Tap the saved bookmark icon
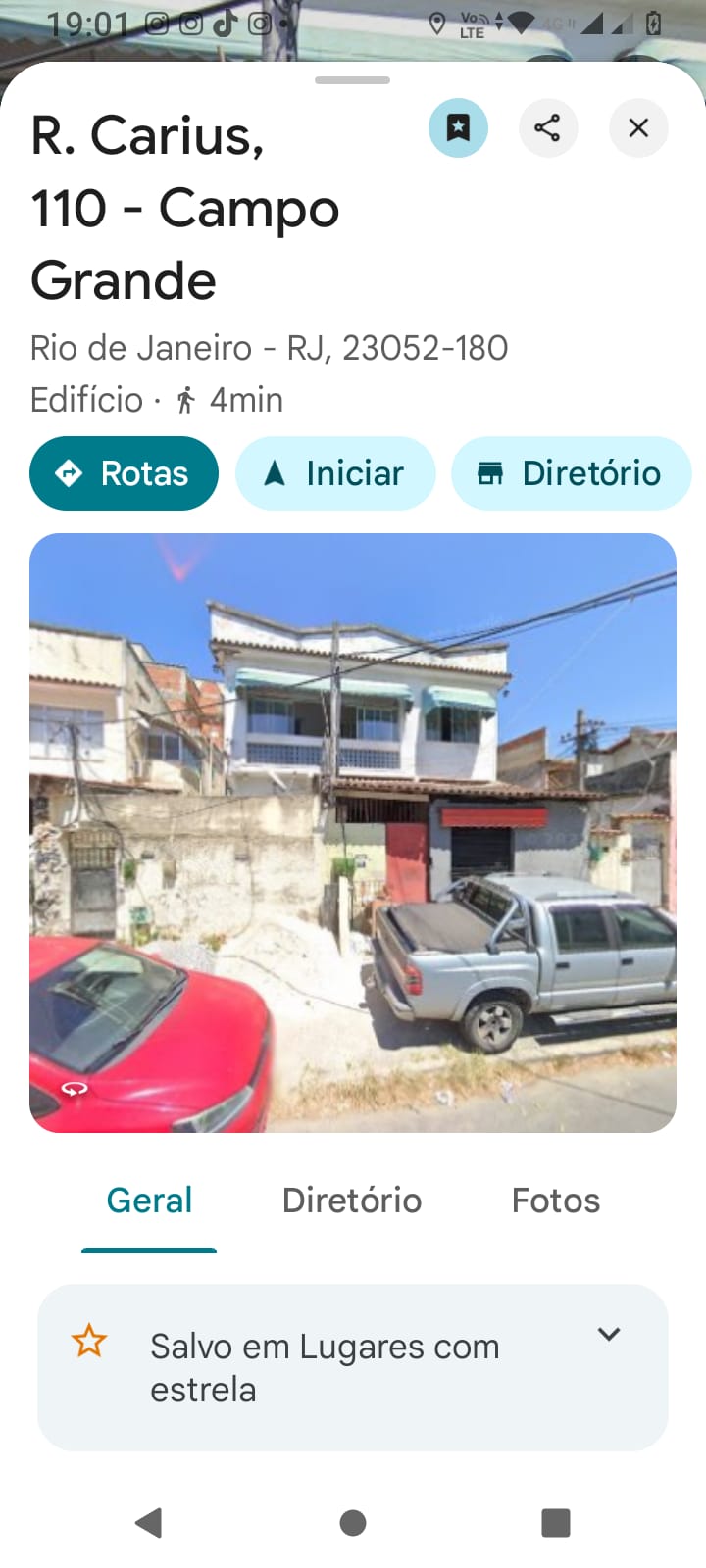The image size is (706, 1568). pos(458,127)
